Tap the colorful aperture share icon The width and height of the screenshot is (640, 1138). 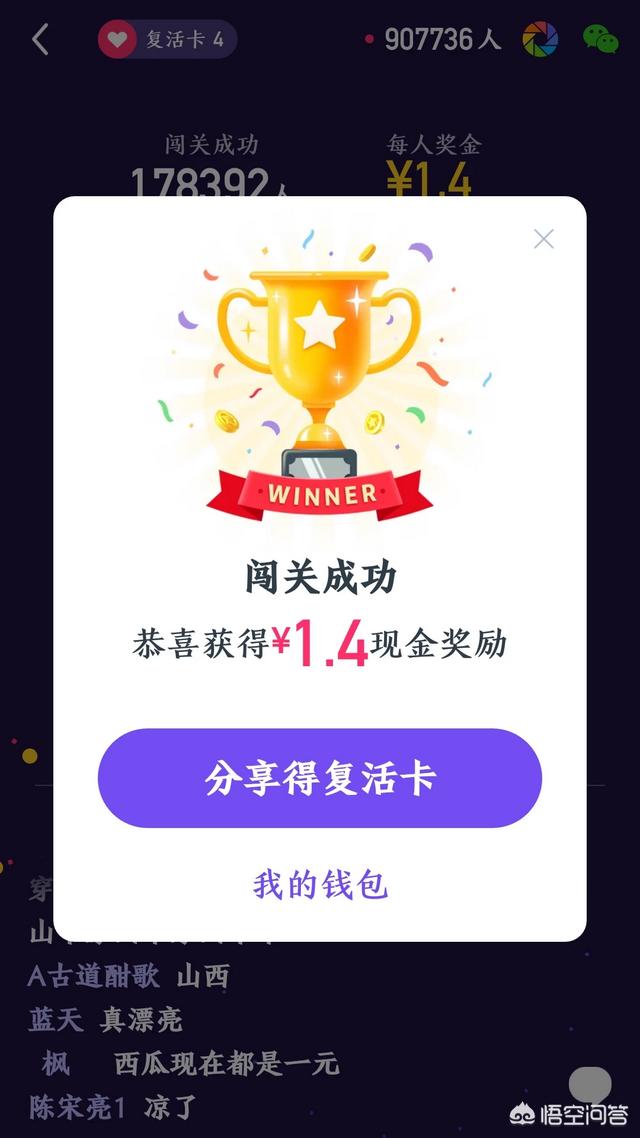click(x=541, y=40)
